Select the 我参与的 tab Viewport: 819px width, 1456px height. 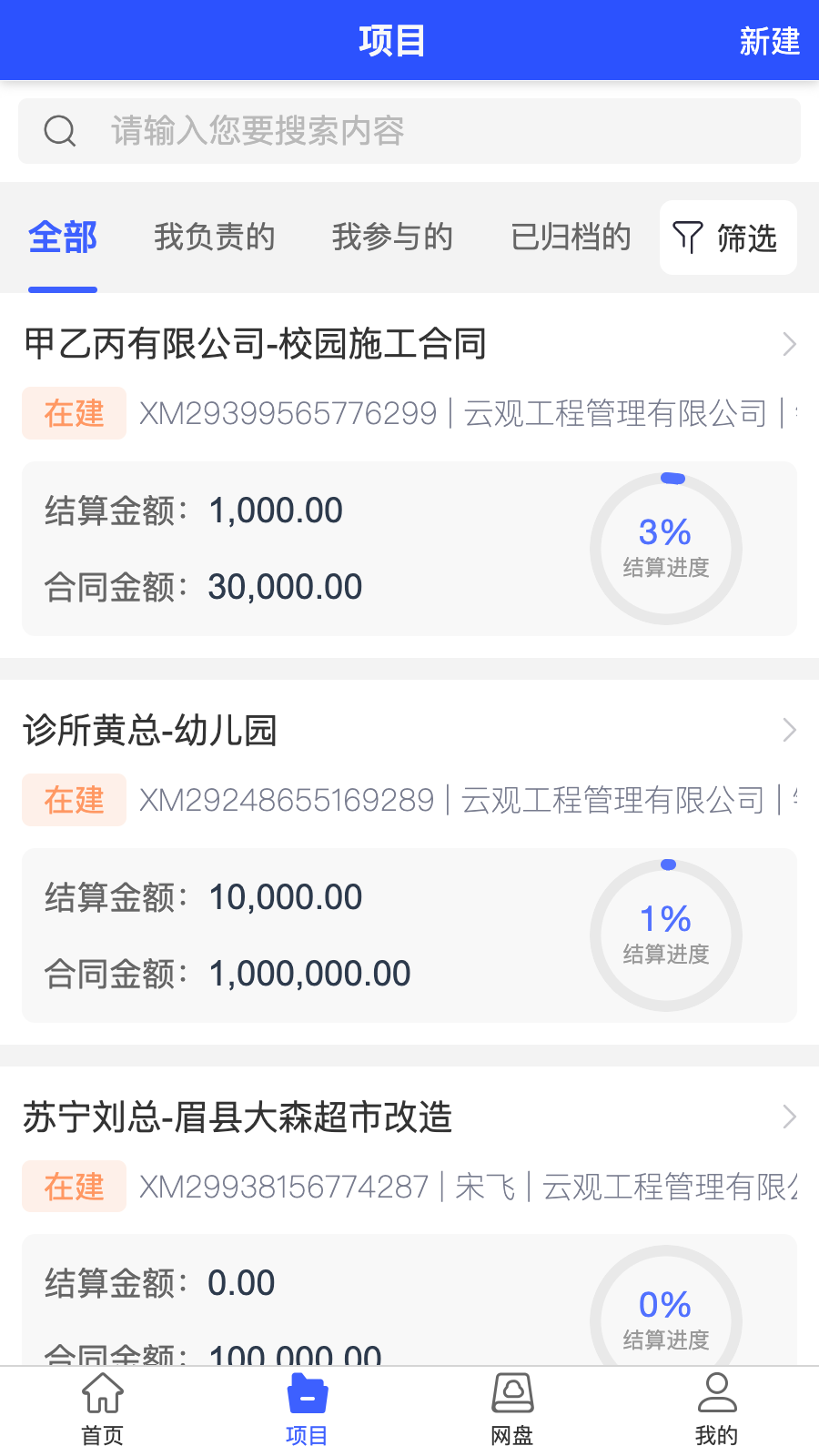click(392, 238)
